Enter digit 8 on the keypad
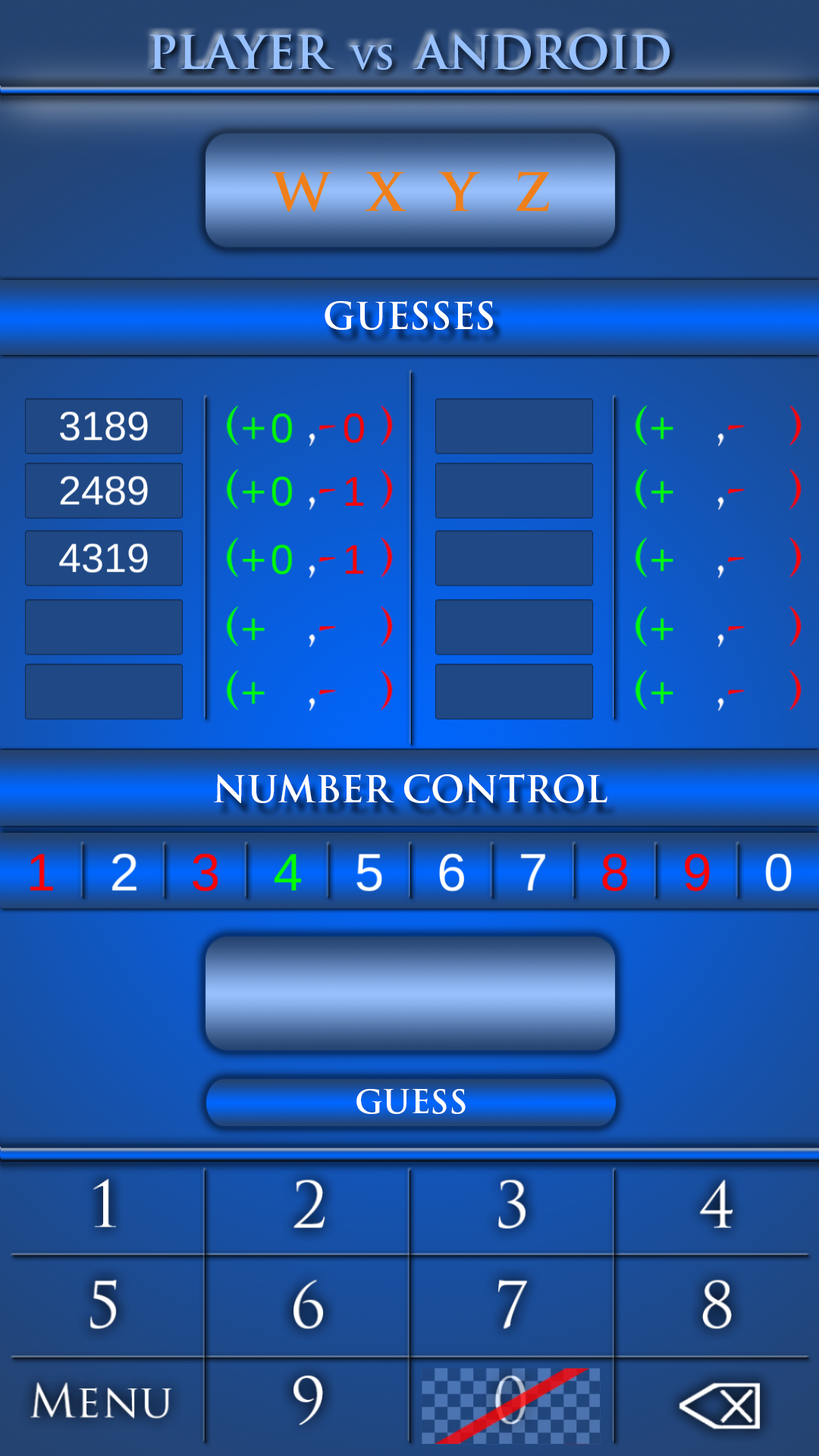 click(x=716, y=1305)
